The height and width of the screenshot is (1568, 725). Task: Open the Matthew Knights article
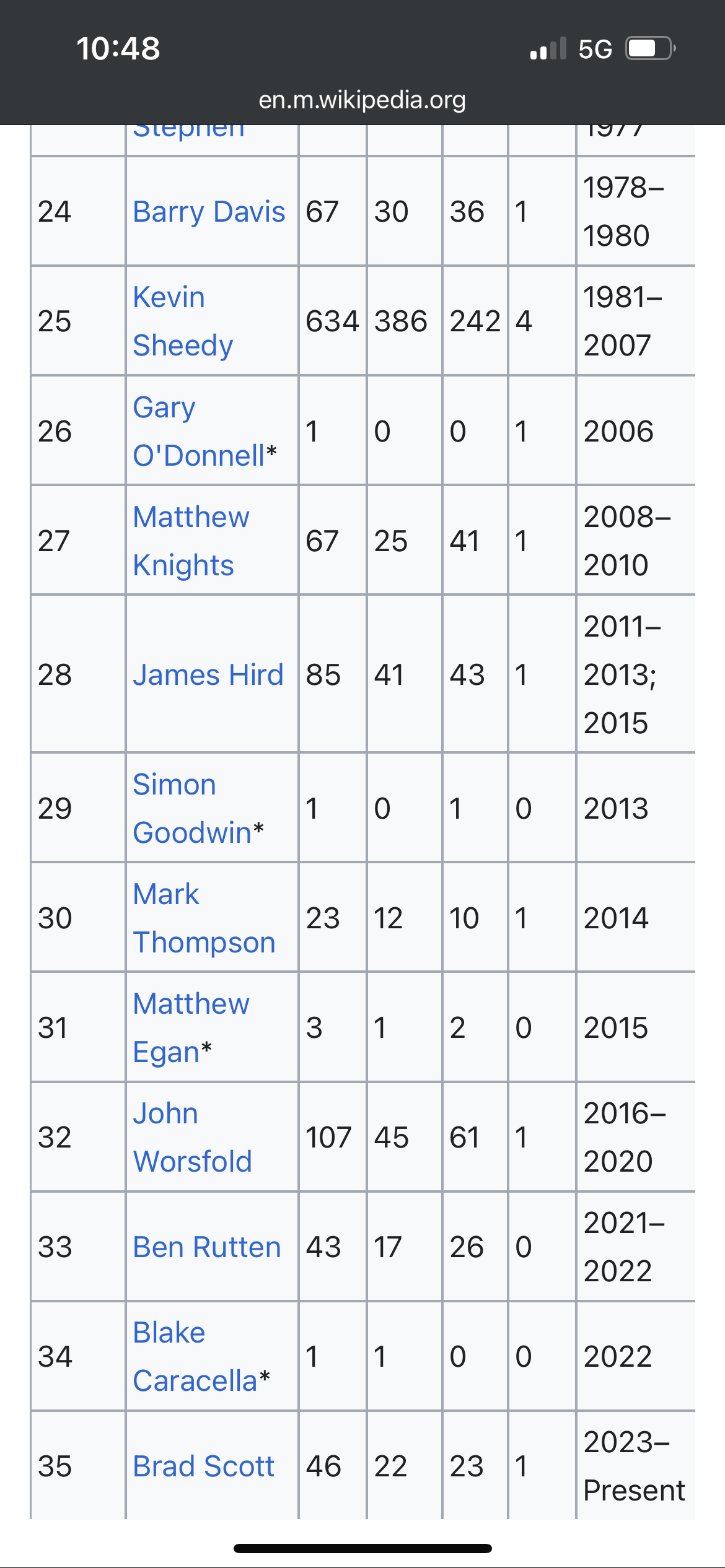pos(191,541)
